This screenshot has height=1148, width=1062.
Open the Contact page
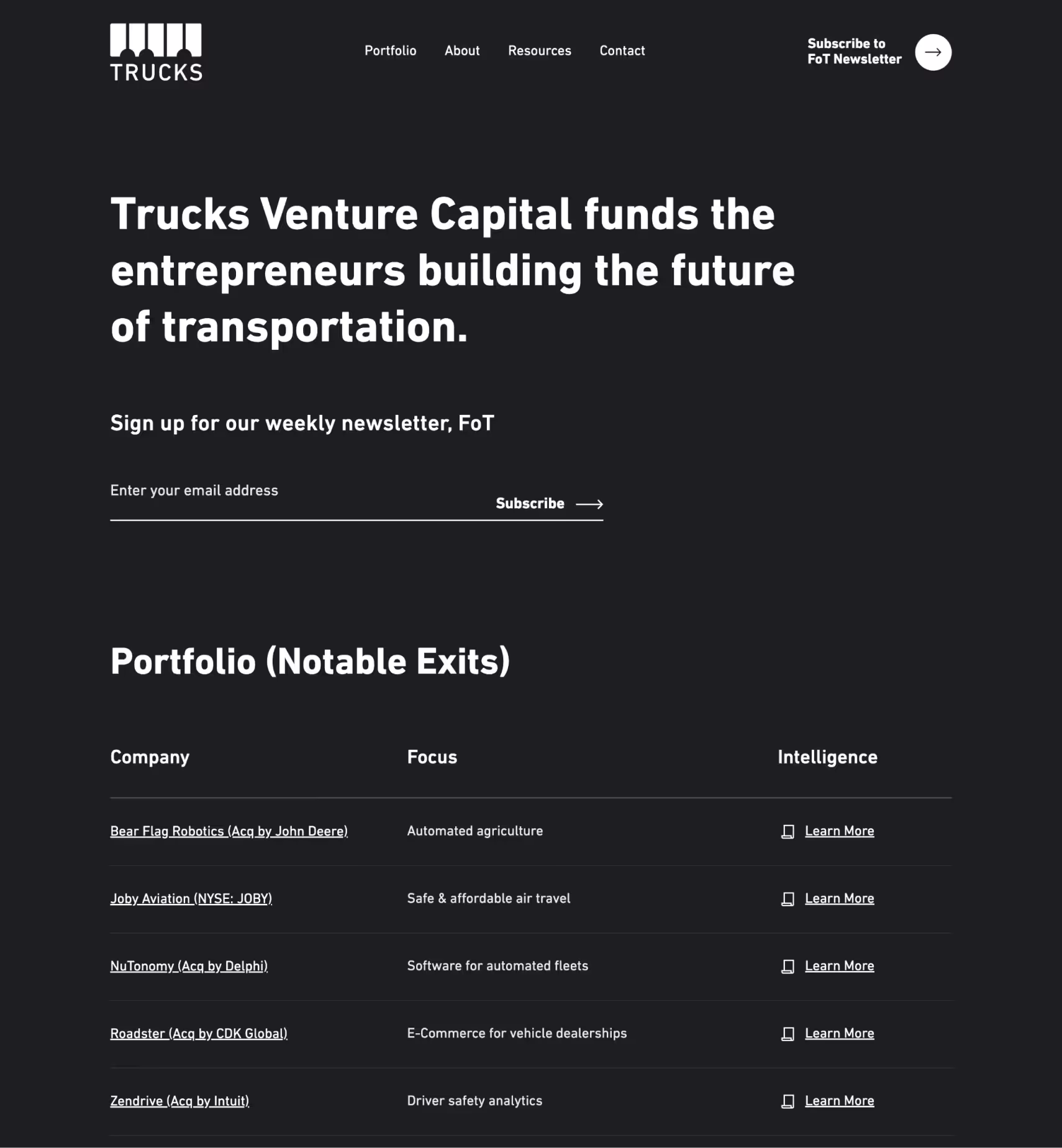[x=622, y=51]
